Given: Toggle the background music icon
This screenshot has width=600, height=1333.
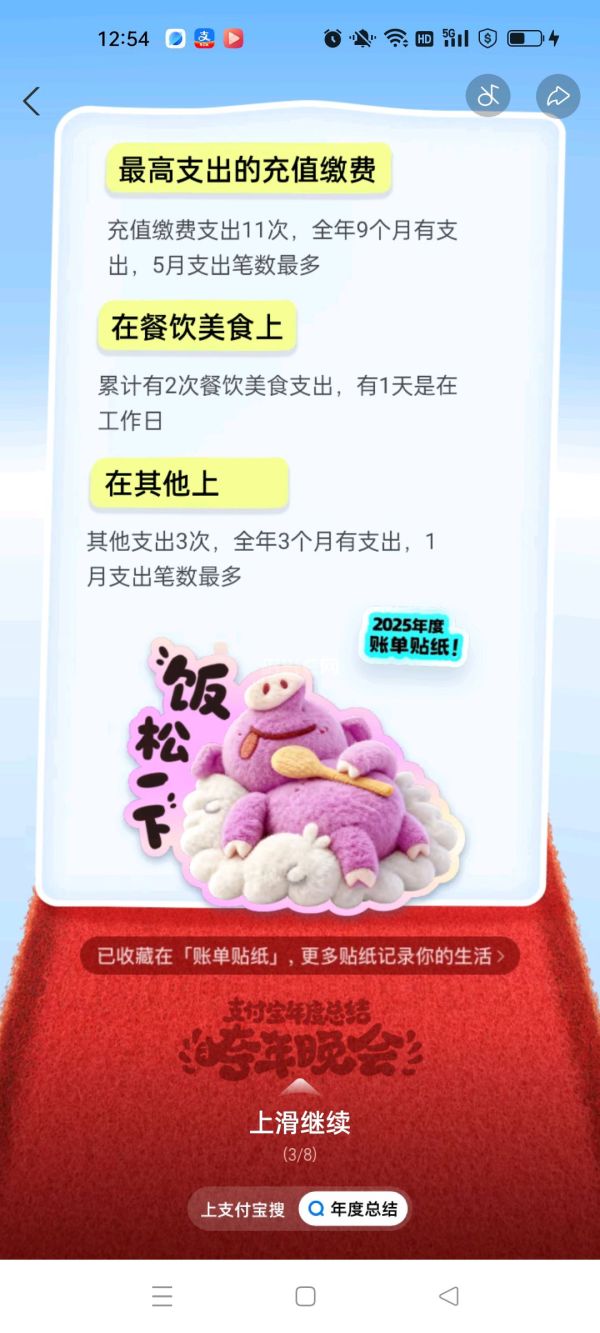Looking at the screenshot, I should tap(488, 96).
